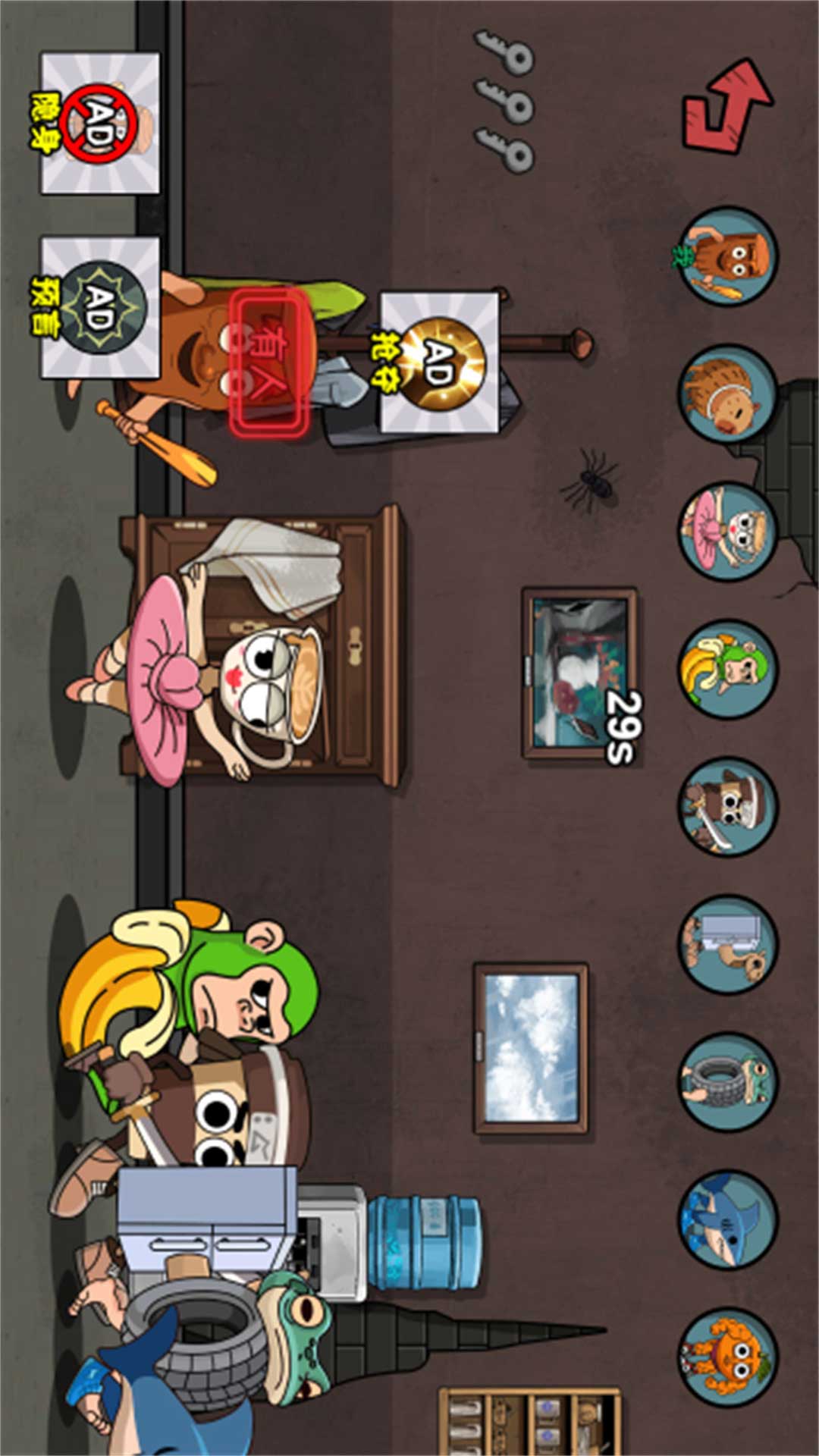
Task: Select the tire frog avatar
Action: [x=728, y=1082]
